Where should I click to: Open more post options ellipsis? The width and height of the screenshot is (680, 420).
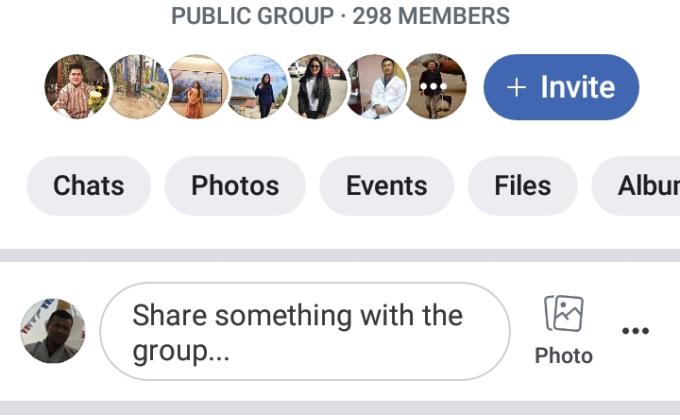pyautogui.click(x=635, y=331)
